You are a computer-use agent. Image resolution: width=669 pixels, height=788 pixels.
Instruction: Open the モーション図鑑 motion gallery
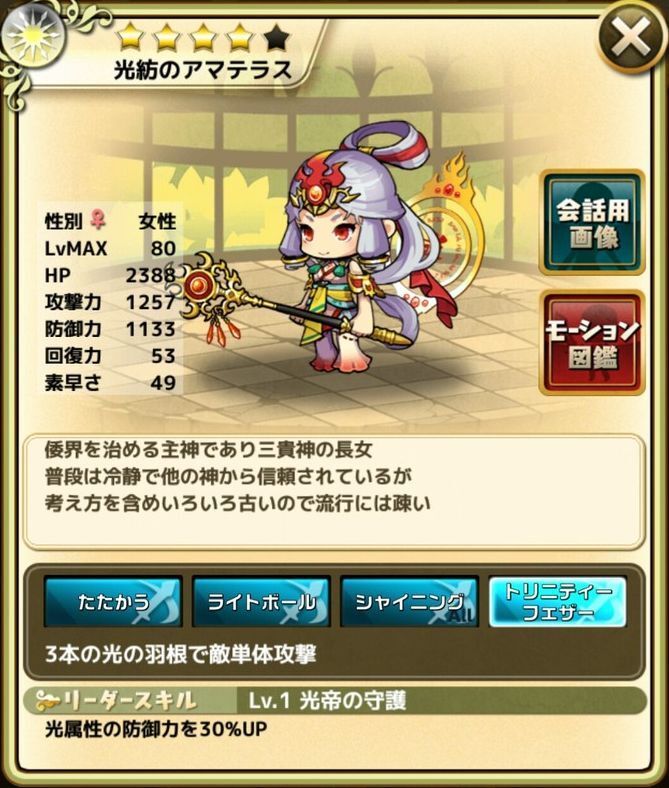592,341
